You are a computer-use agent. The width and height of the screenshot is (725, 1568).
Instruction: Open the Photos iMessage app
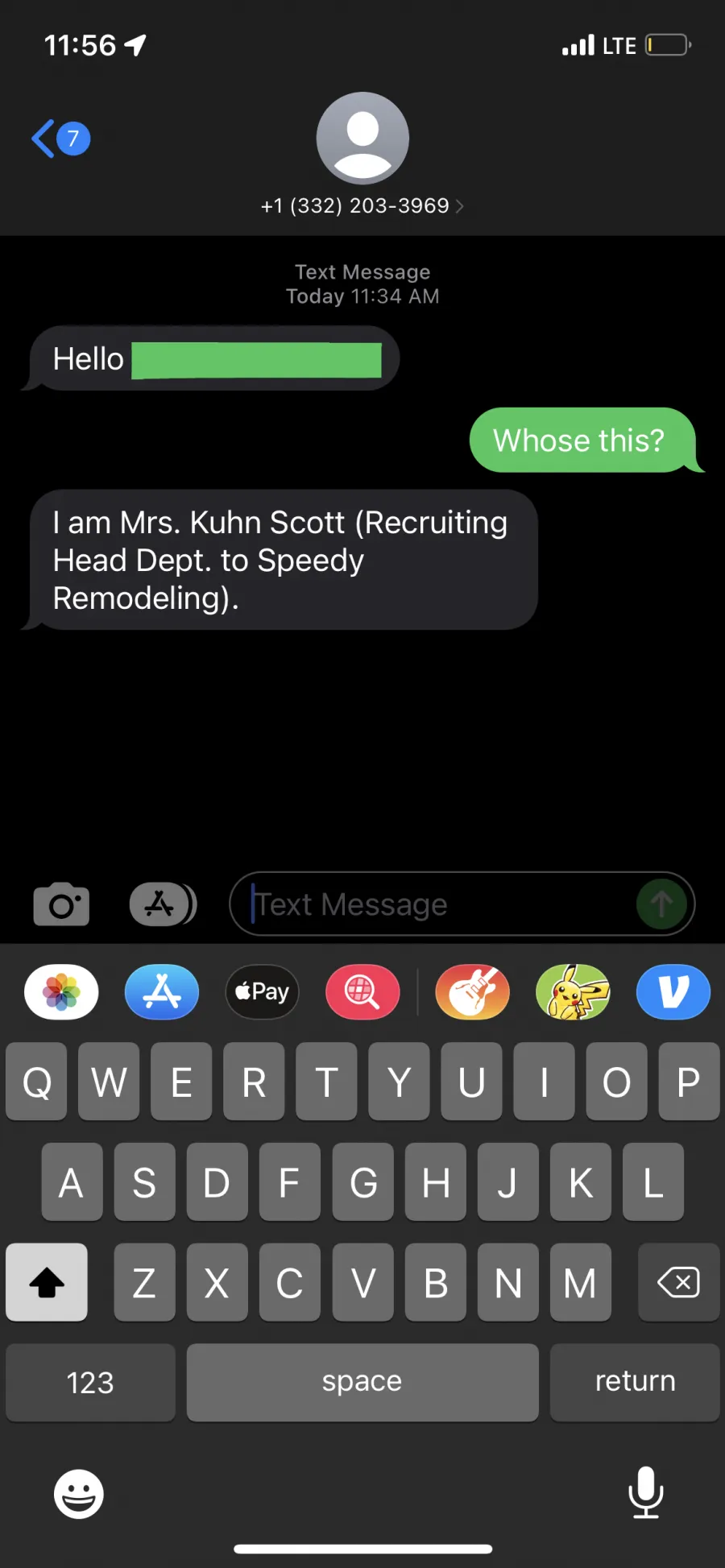61,991
